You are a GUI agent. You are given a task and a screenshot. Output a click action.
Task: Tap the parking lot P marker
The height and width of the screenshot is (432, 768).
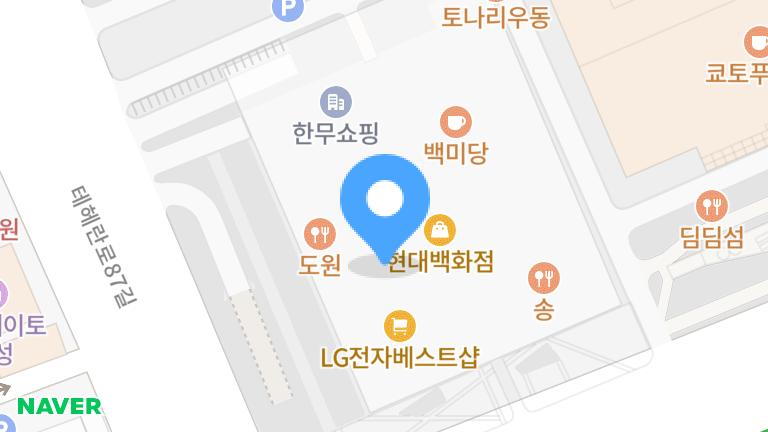coord(288,9)
